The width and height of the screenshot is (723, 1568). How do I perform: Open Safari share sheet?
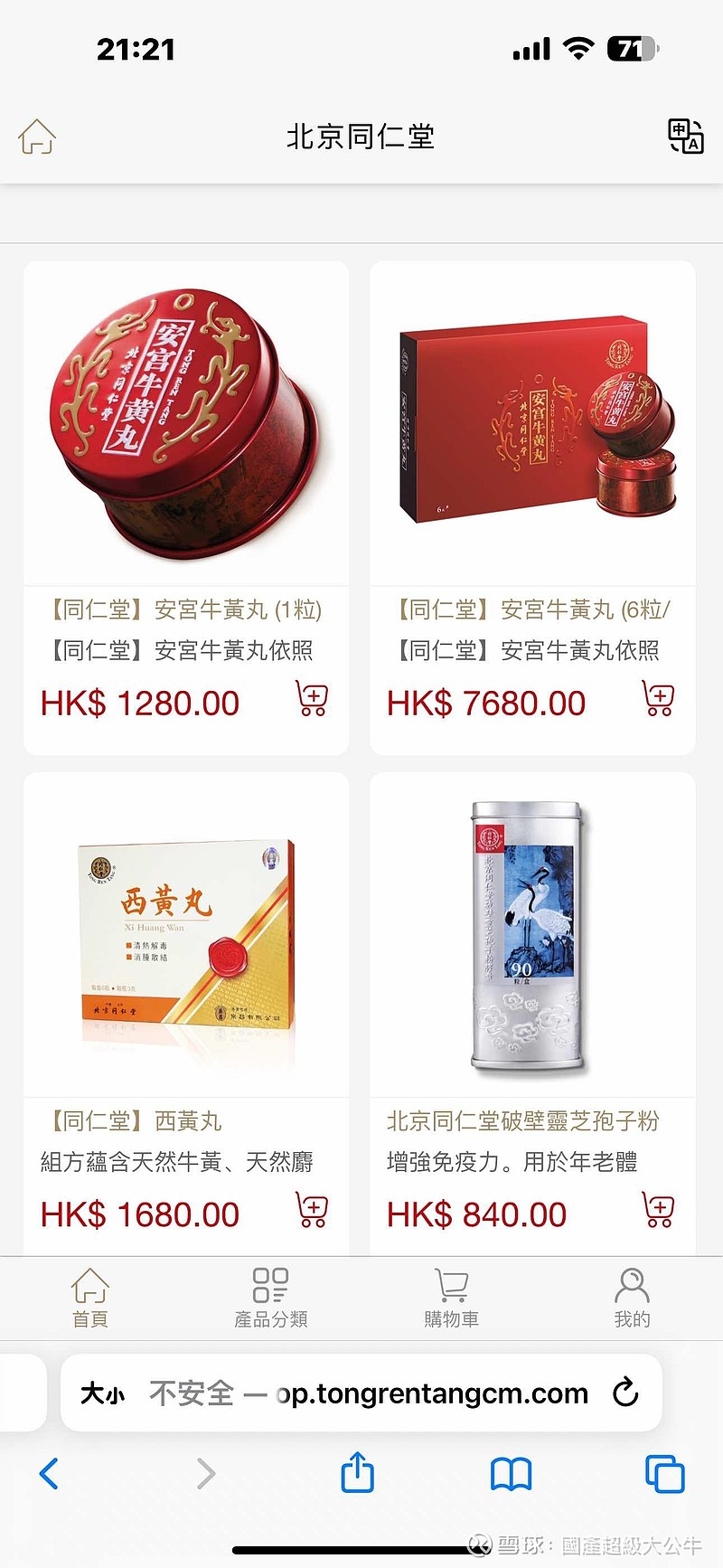pyautogui.click(x=357, y=1471)
